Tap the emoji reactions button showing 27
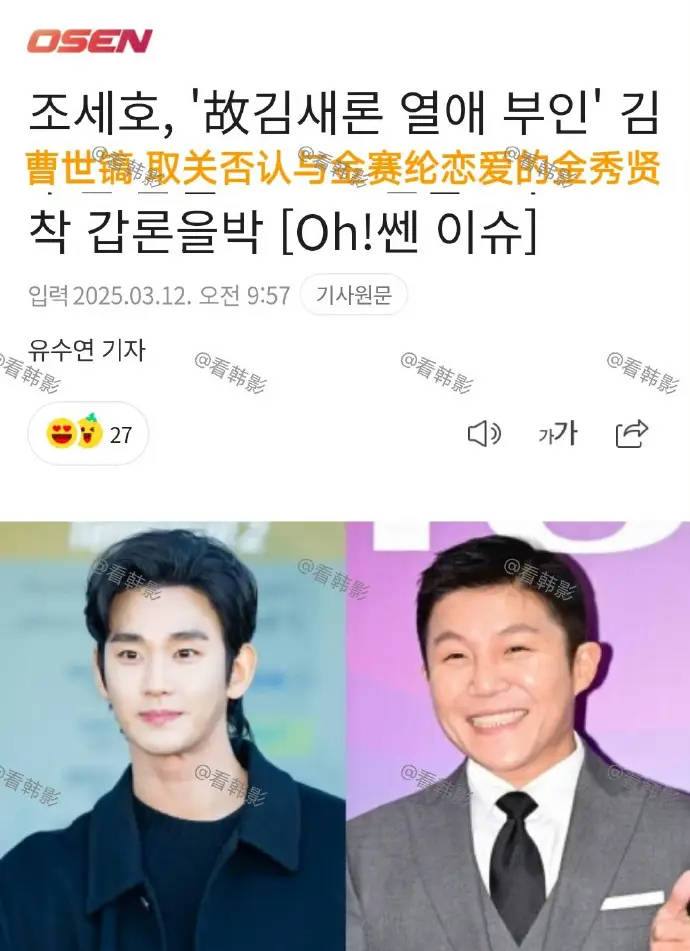This screenshot has height=951, width=690. click(88, 434)
